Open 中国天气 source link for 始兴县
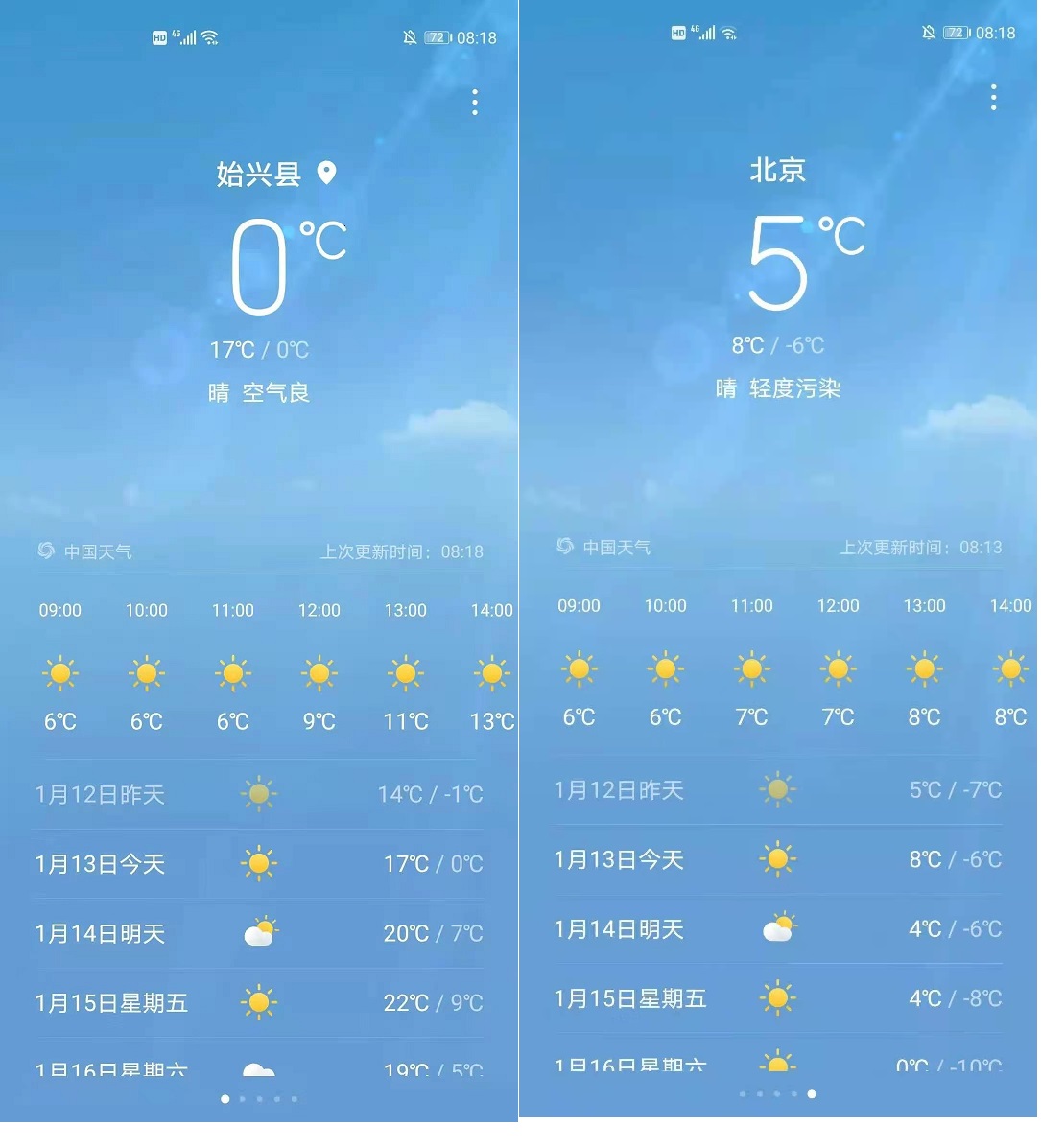This screenshot has height=1148, width=1041. click(x=85, y=551)
